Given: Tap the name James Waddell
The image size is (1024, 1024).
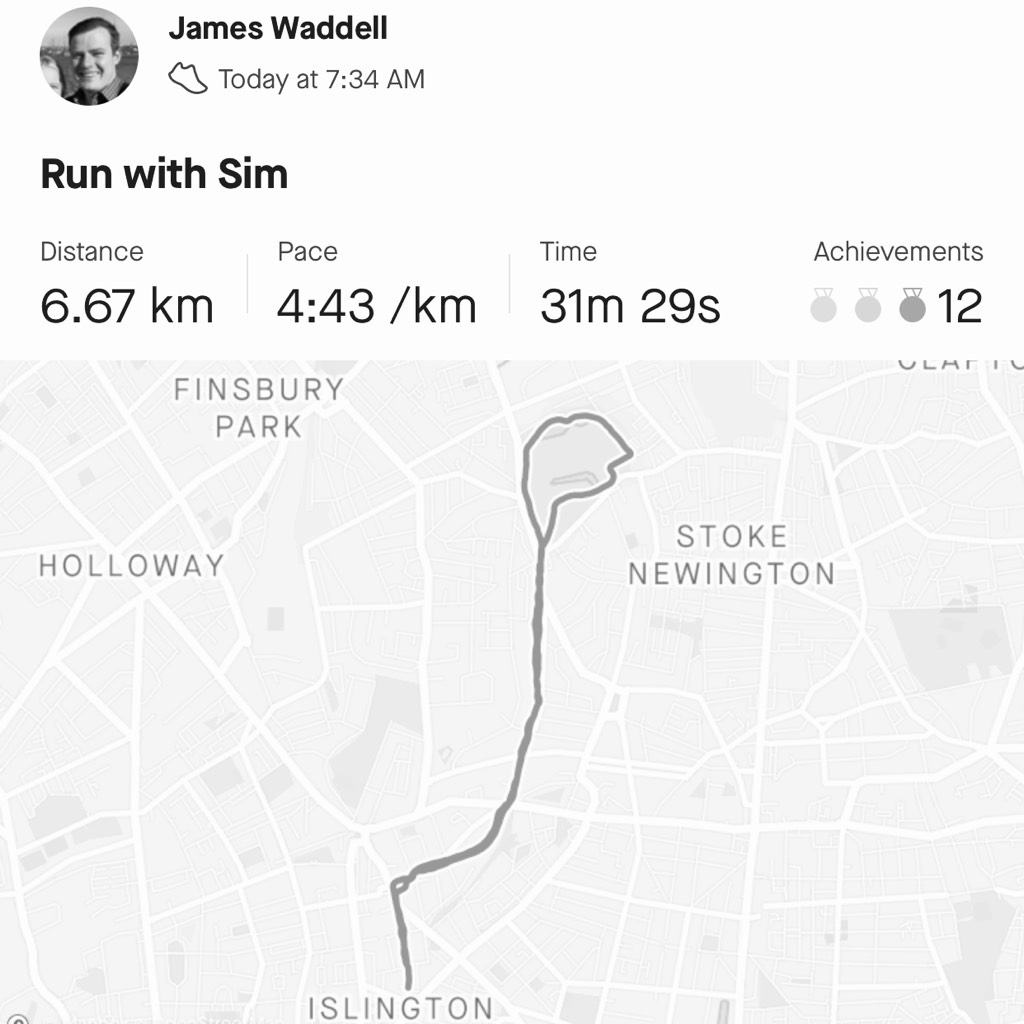Looking at the screenshot, I should pos(277,28).
